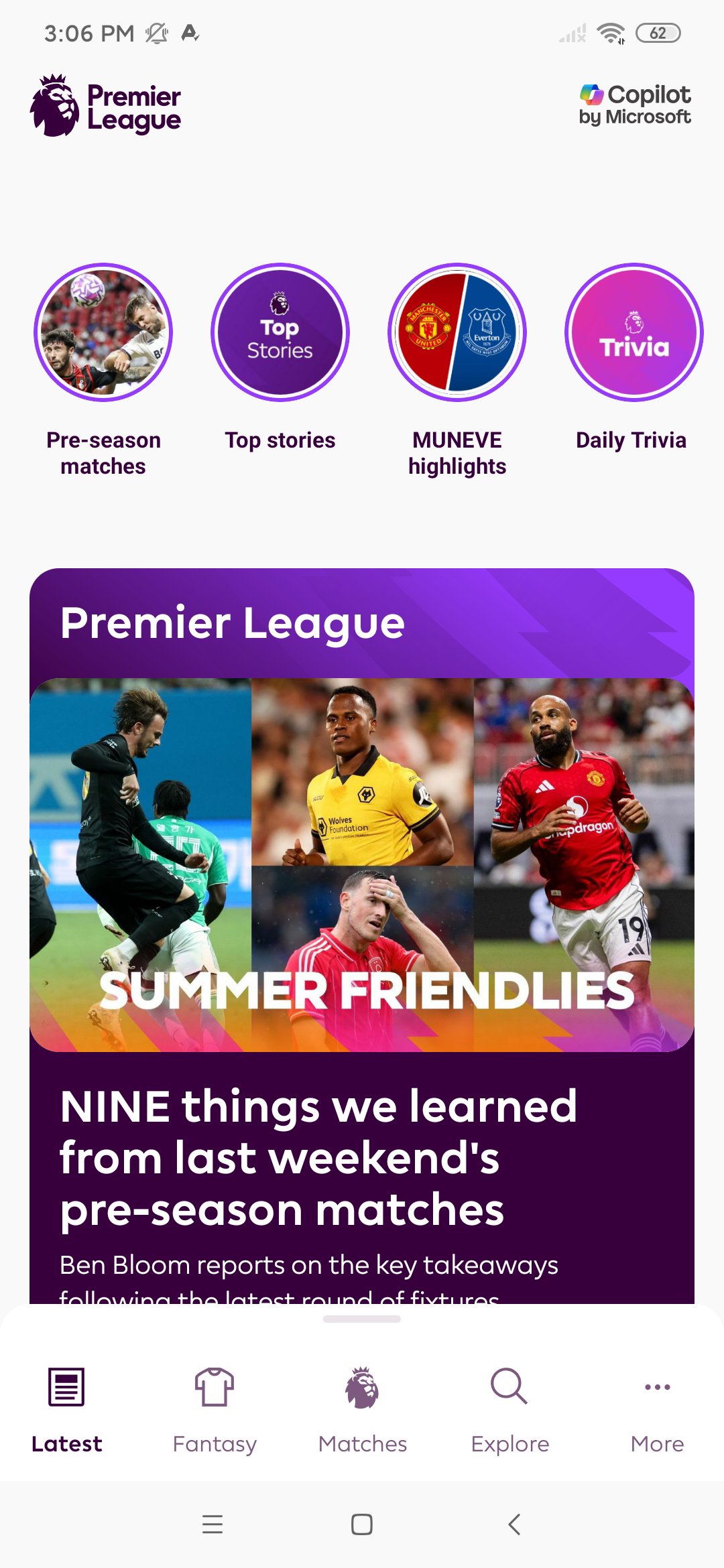The image size is (724, 1568).
Task: Watch MUNEVE highlights story
Action: pyautogui.click(x=457, y=333)
